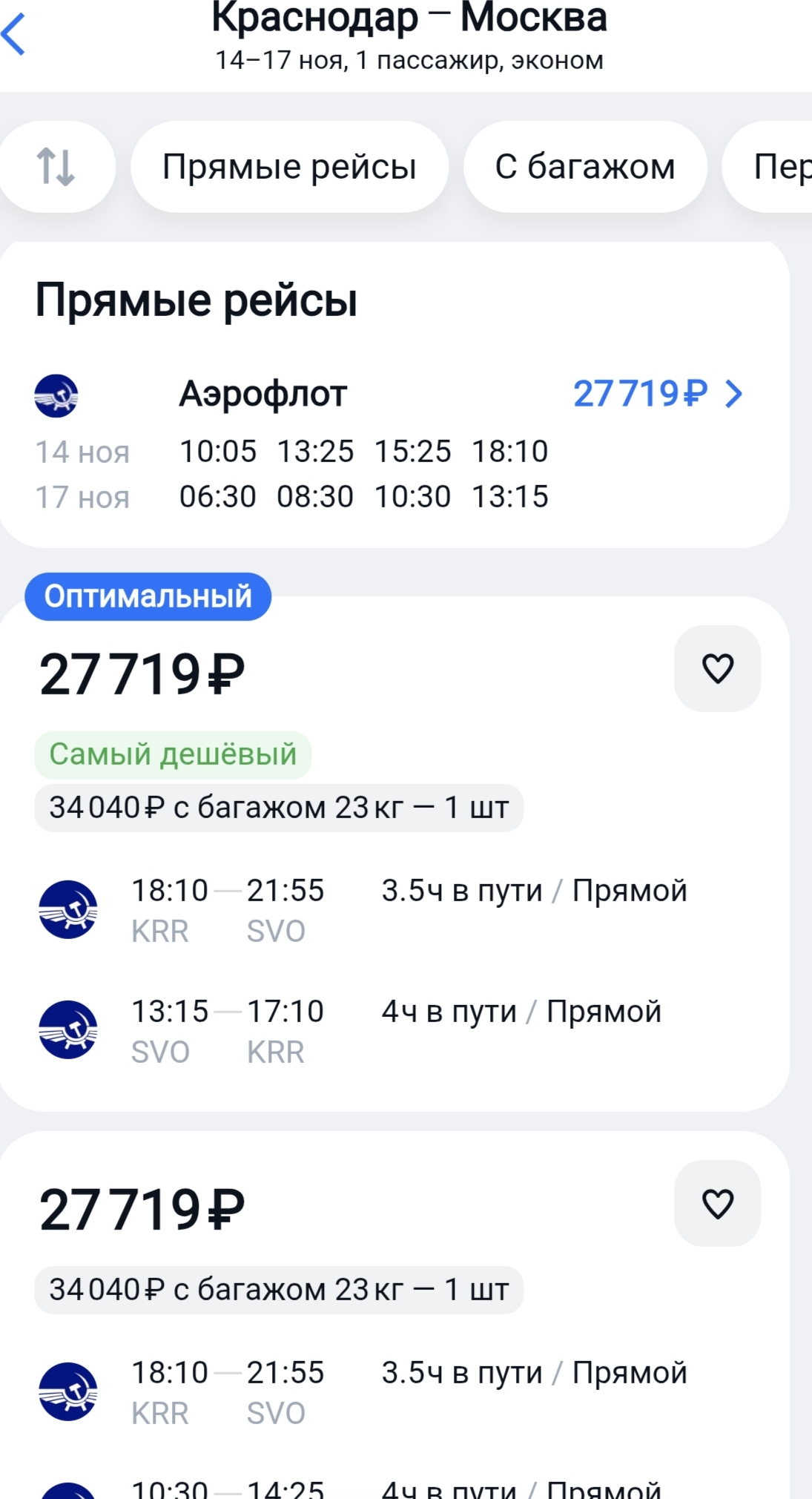Image resolution: width=812 pixels, height=1499 pixels.
Task: Open Аэрофлот direct flights for 27 719₽
Action: click(658, 394)
